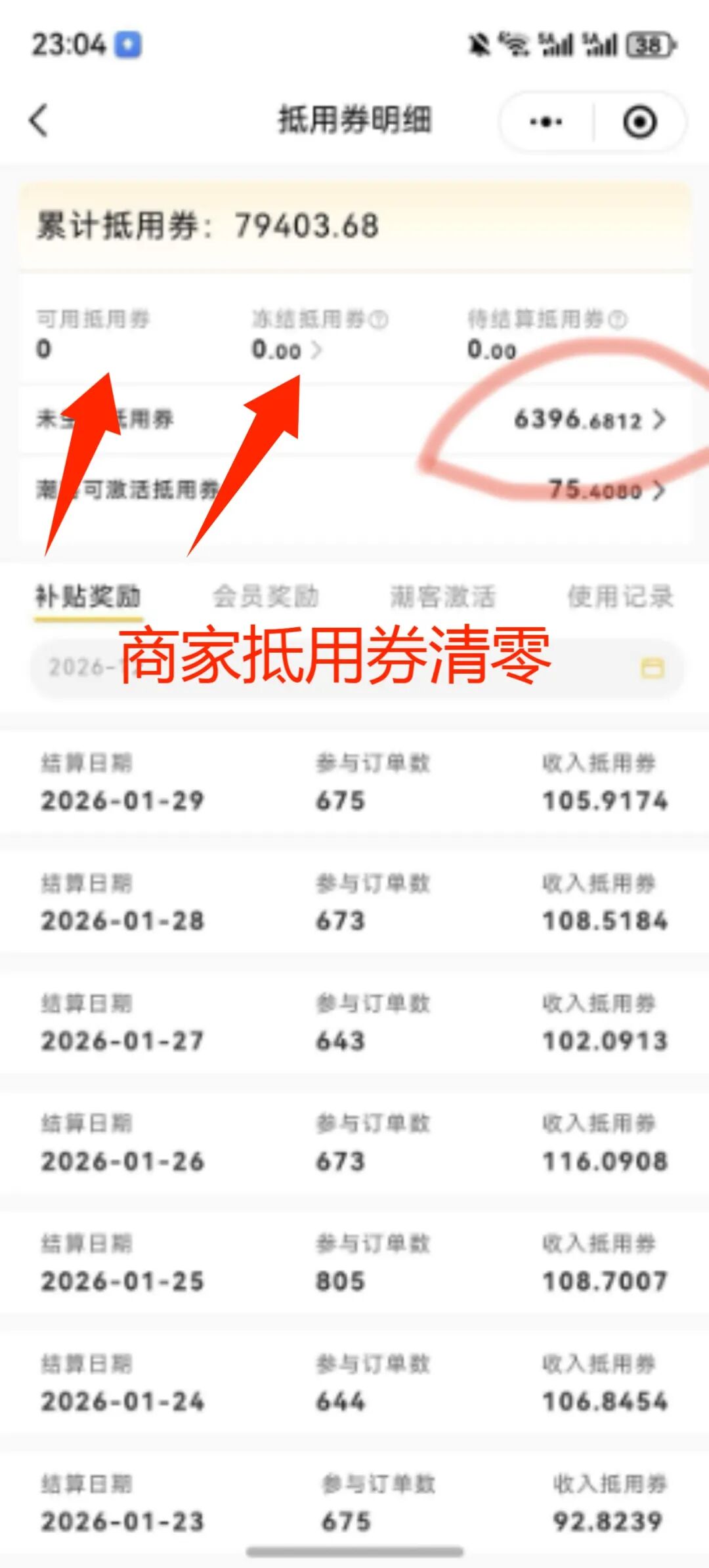
Task: Open the date picker calendar icon
Action: point(652,669)
